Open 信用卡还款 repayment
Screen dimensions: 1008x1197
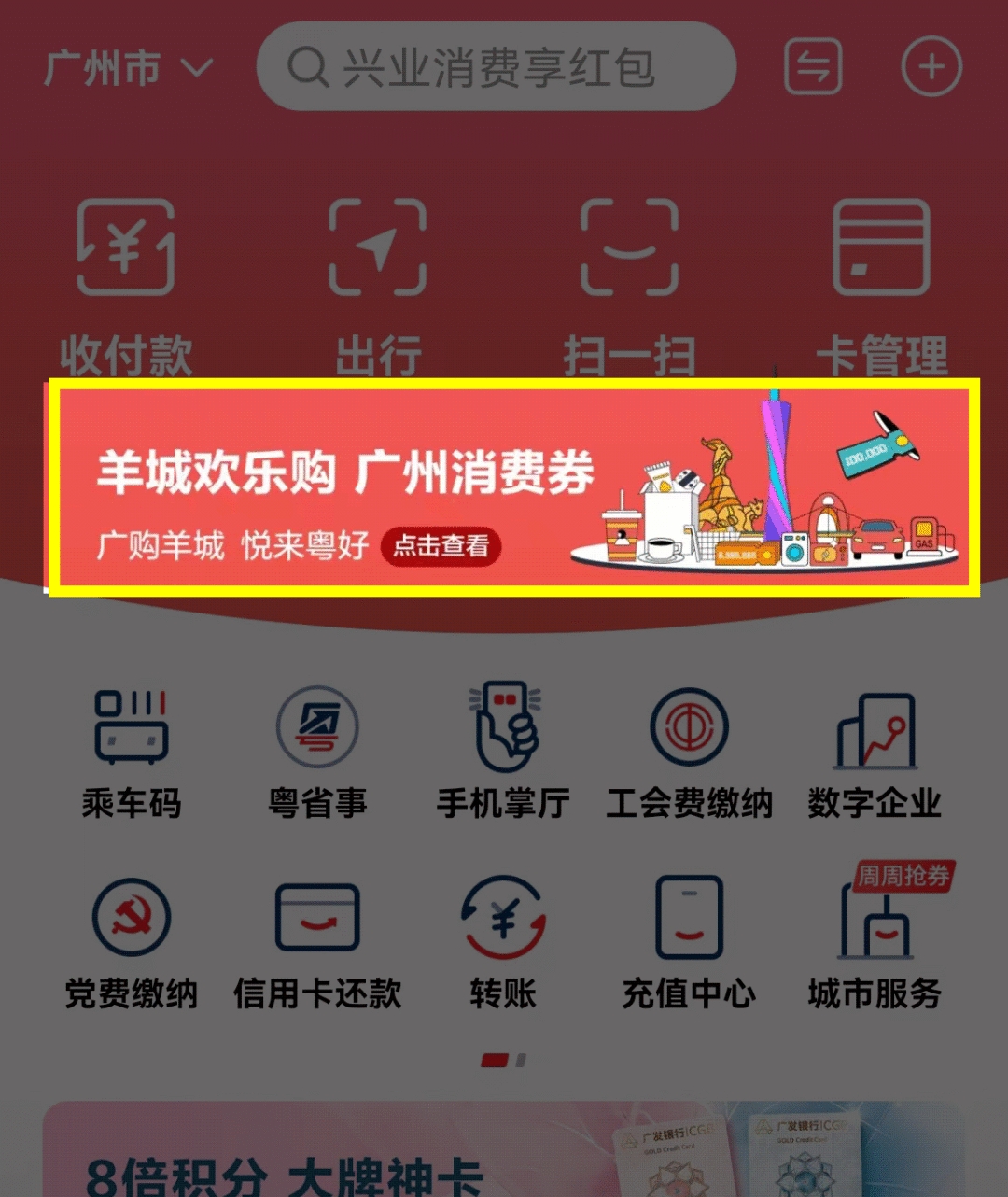click(x=317, y=941)
